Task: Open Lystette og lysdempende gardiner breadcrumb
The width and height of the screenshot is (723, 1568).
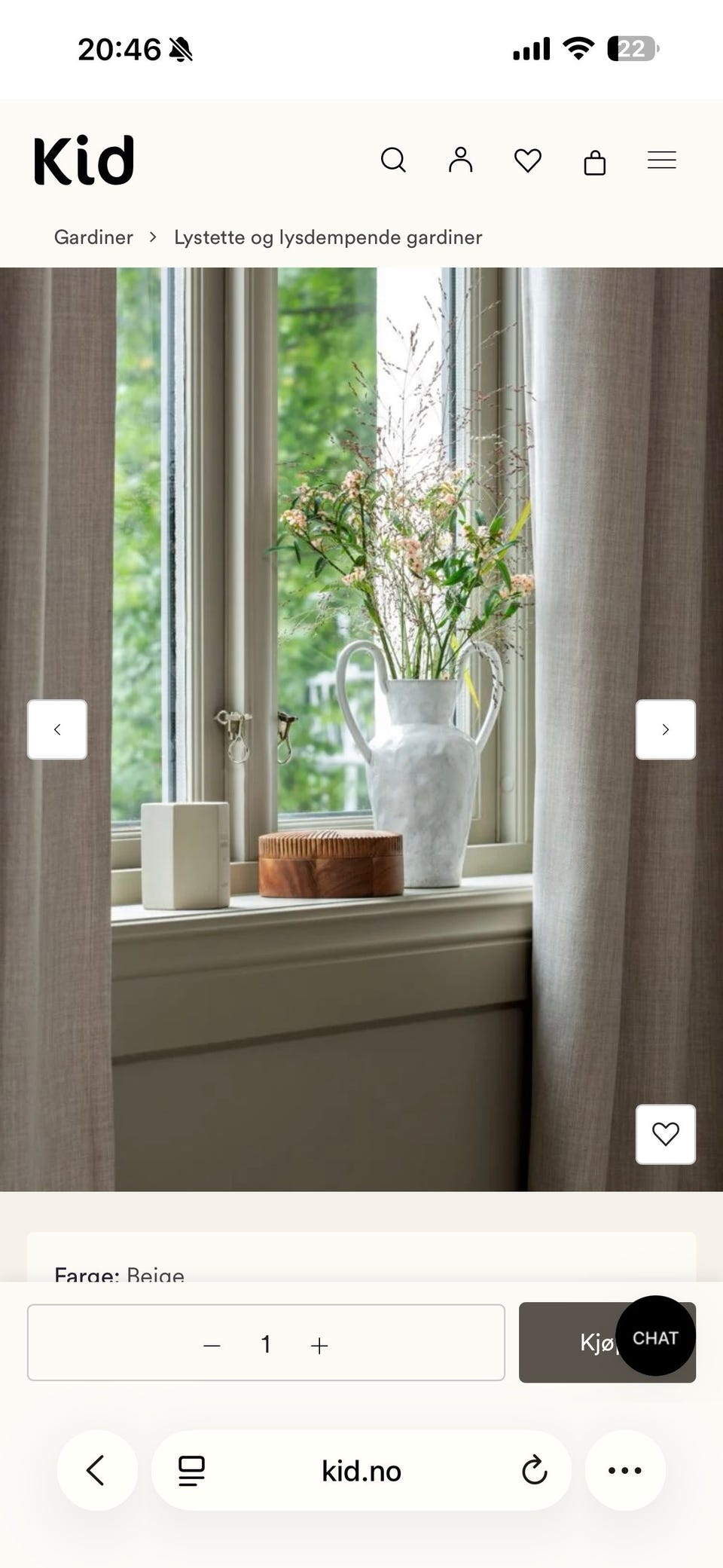Action: coord(328,237)
